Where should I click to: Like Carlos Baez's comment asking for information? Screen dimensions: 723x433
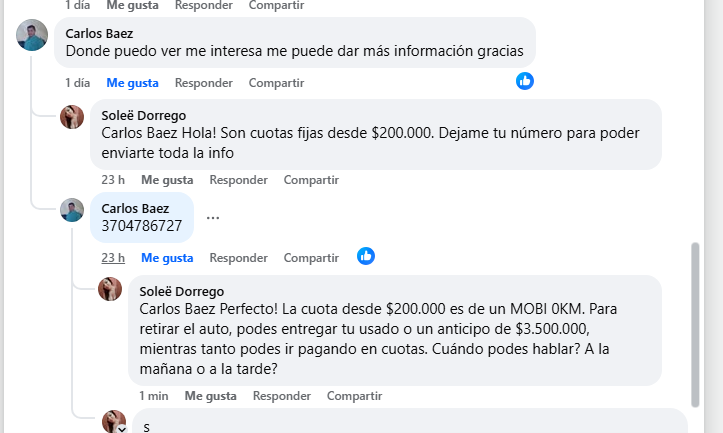point(132,82)
